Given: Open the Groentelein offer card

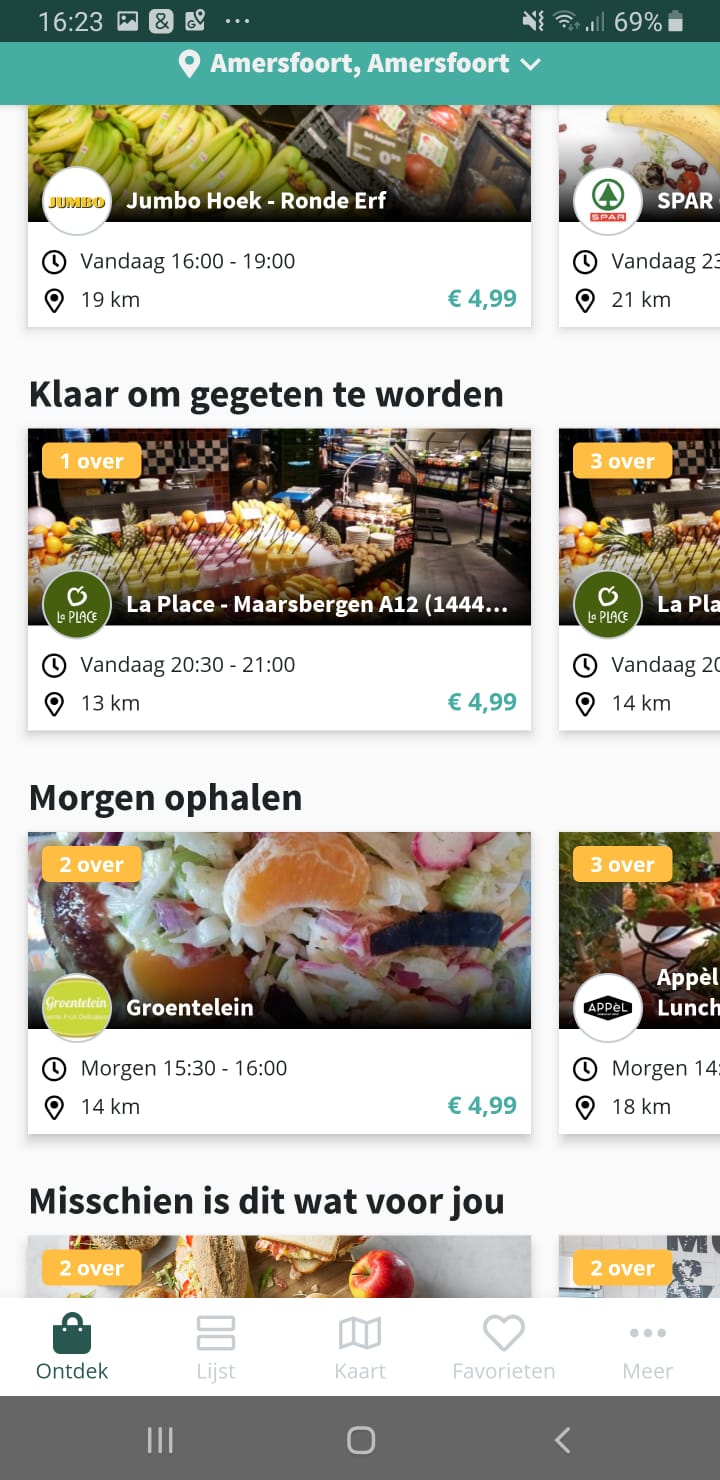Looking at the screenshot, I should (279, 982).
